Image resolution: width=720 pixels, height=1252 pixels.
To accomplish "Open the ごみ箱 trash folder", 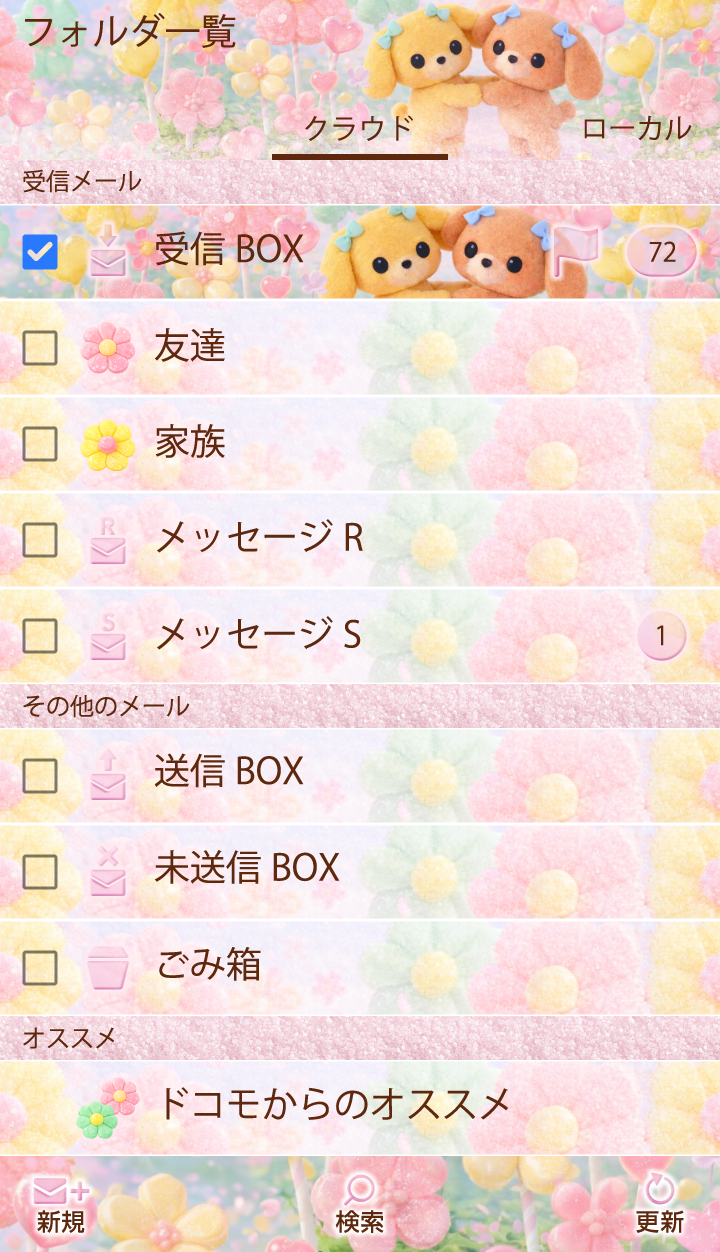I will point(208,965).
